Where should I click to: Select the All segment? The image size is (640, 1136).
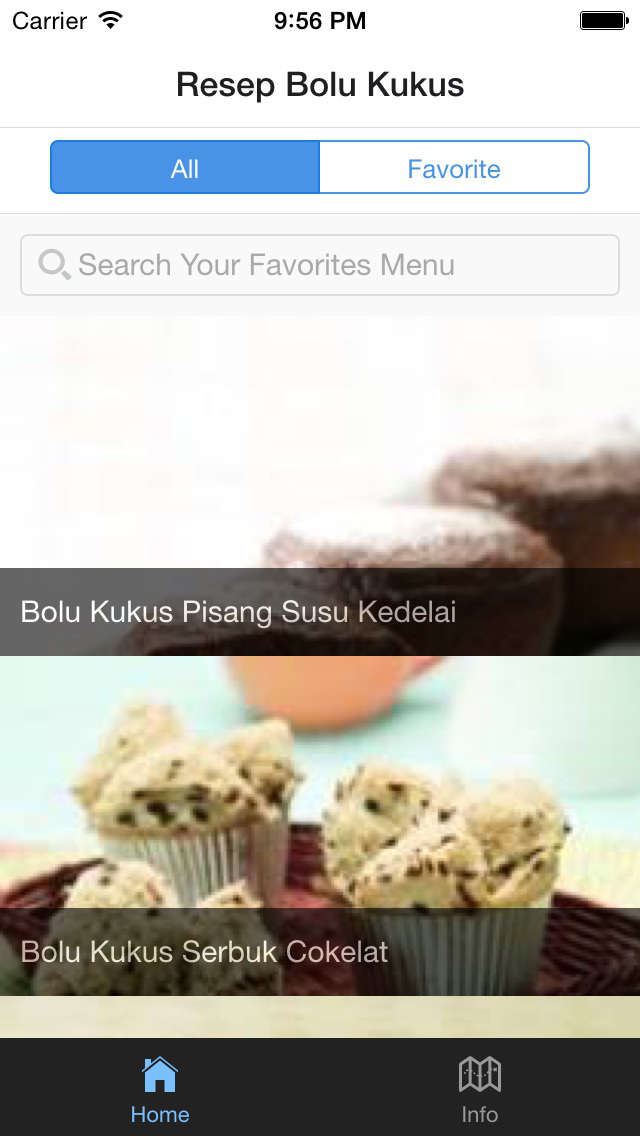185,168
